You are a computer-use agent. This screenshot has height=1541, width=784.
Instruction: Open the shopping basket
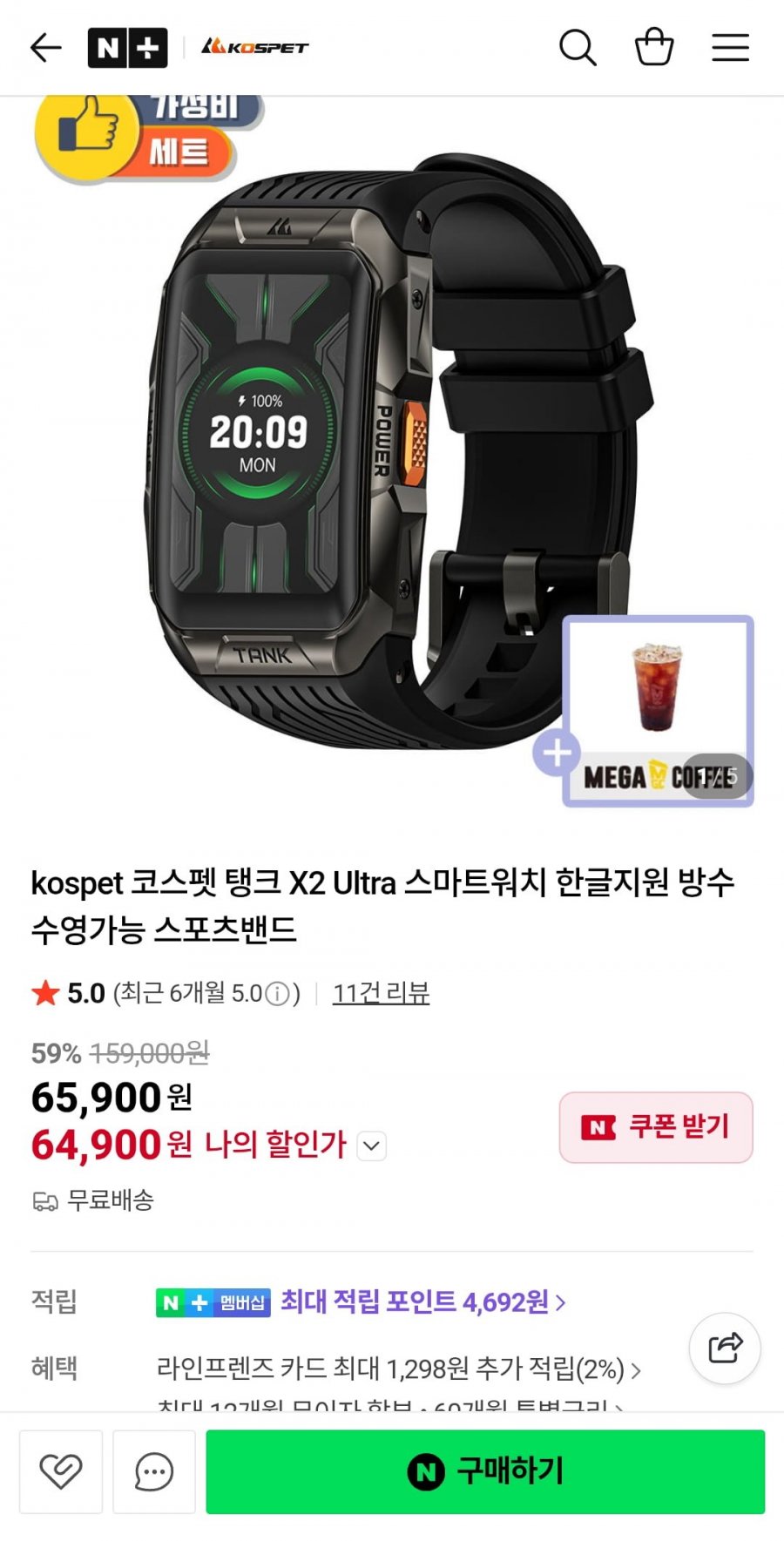[x=654, y=47]
